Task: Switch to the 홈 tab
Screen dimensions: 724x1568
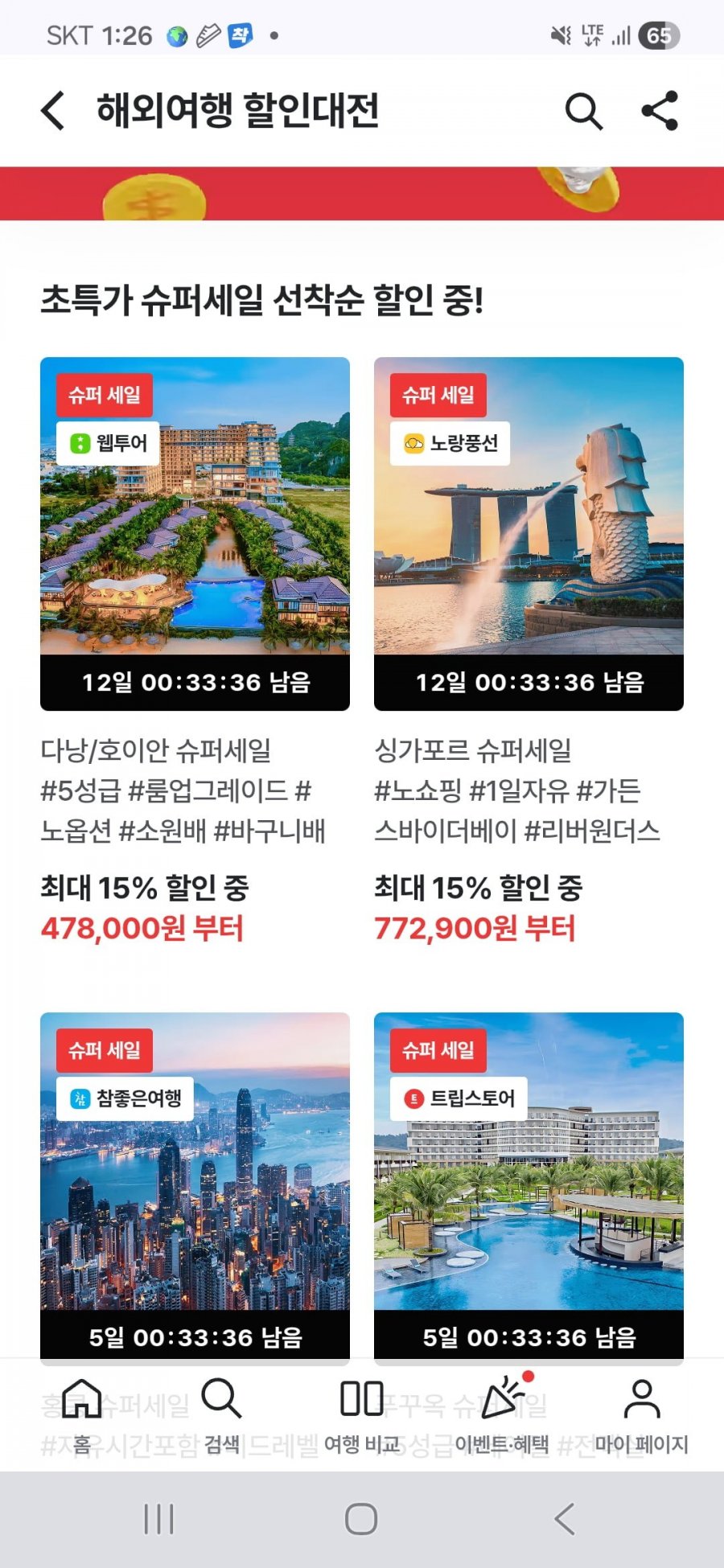Action: pyautogui.click(x=82, y=1415)
